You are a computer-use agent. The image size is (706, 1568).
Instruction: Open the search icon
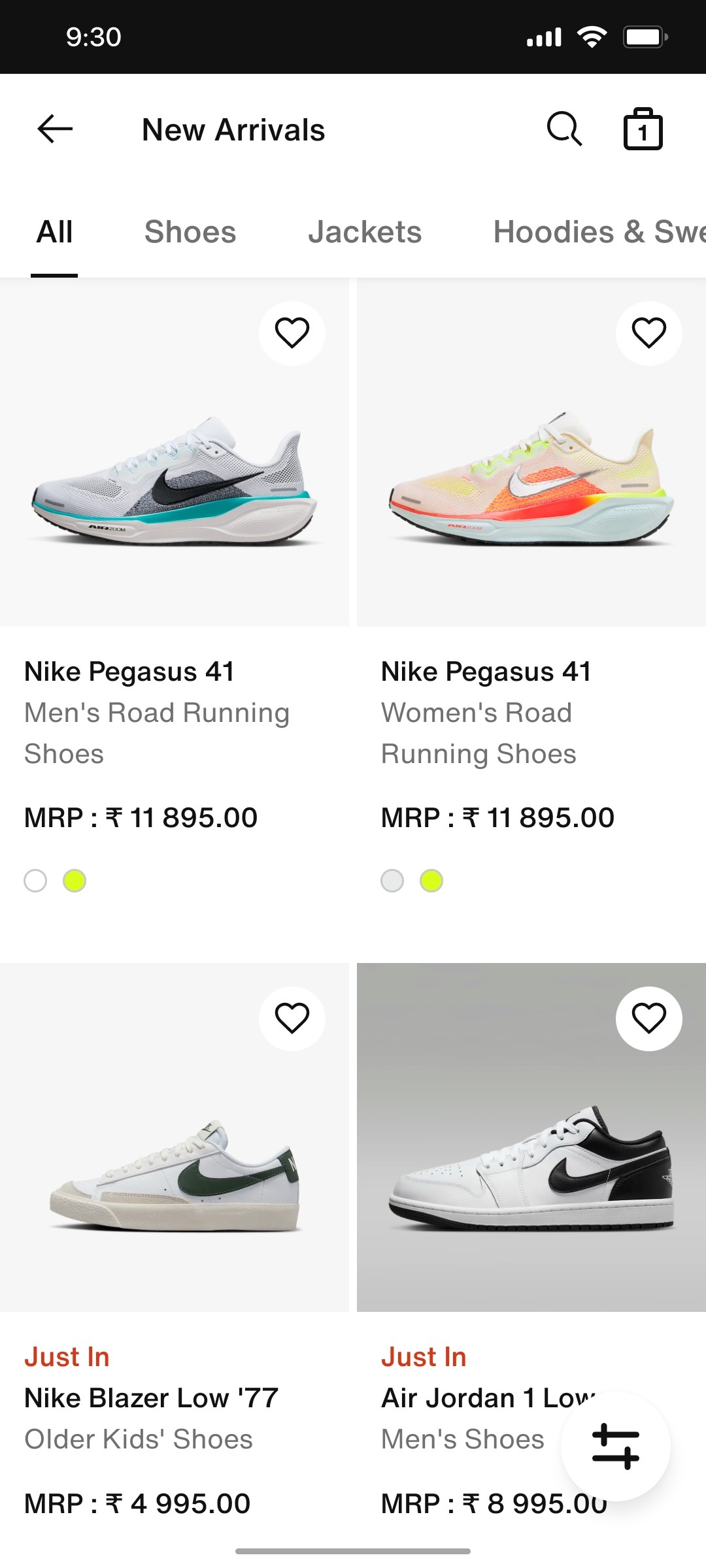click(x=563, y=129)
